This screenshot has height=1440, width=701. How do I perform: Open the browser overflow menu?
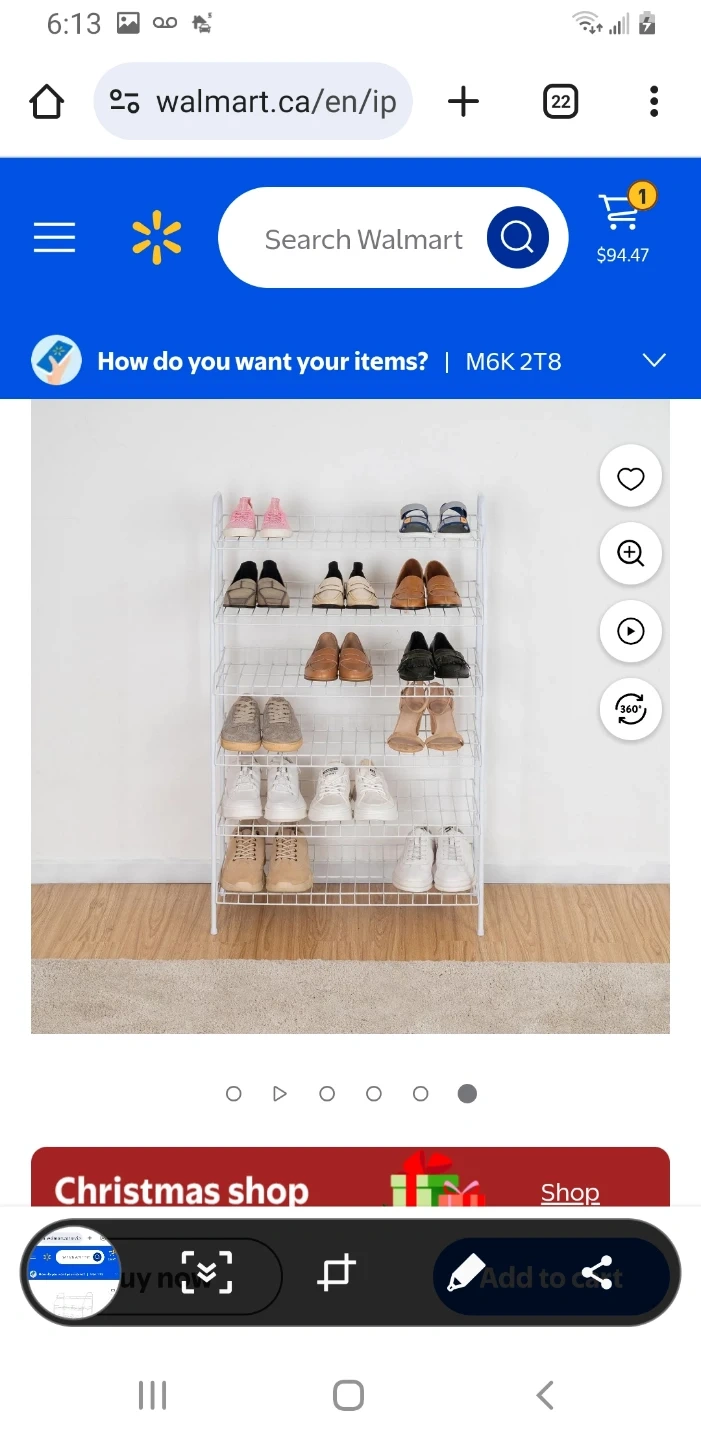(654, 102)
